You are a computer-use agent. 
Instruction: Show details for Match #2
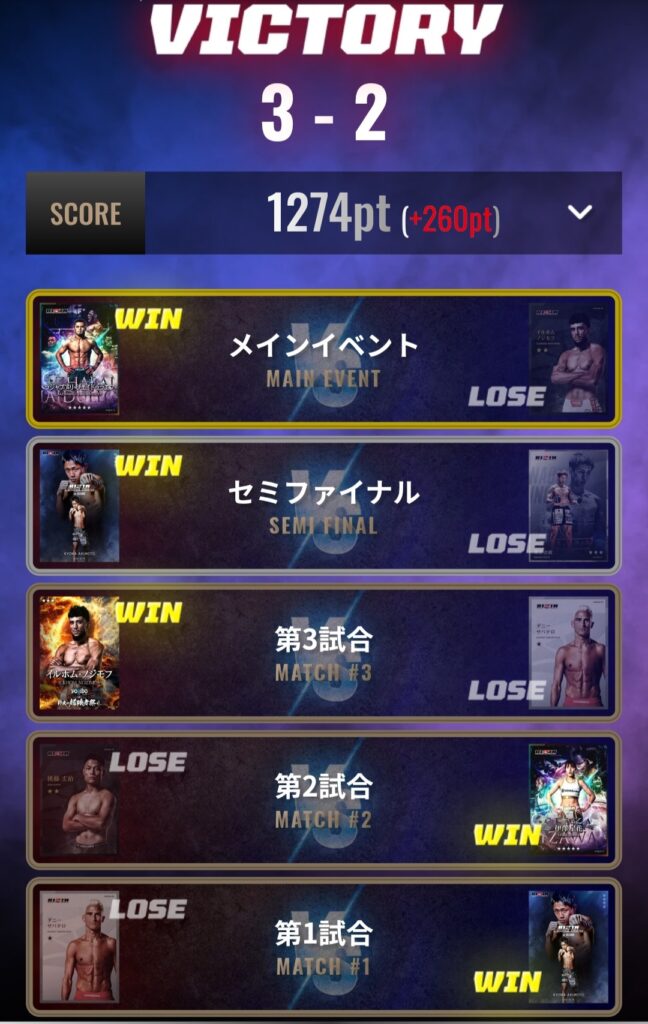coord(323,800)
